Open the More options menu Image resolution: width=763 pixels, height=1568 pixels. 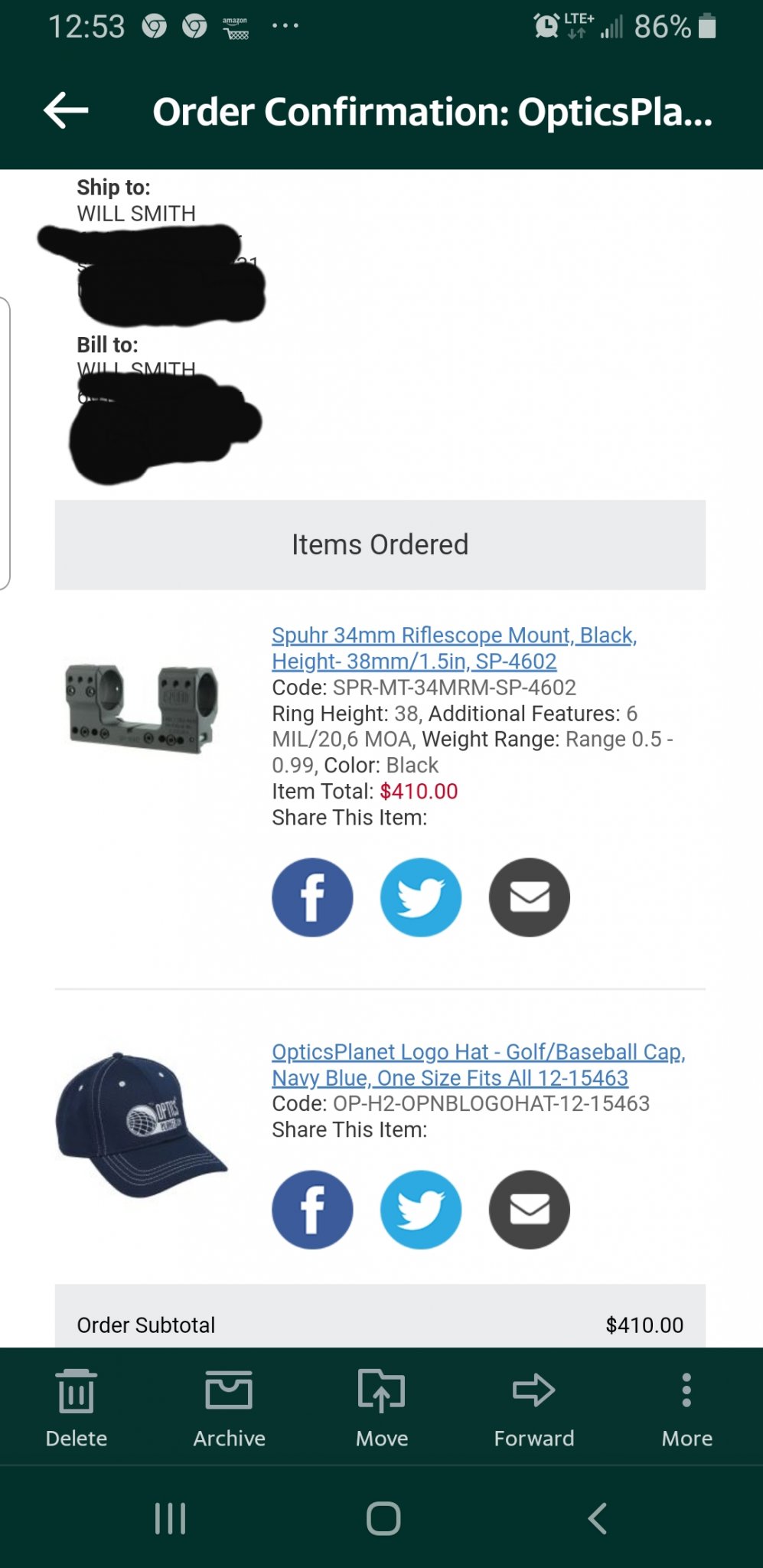pos(686,1407)
